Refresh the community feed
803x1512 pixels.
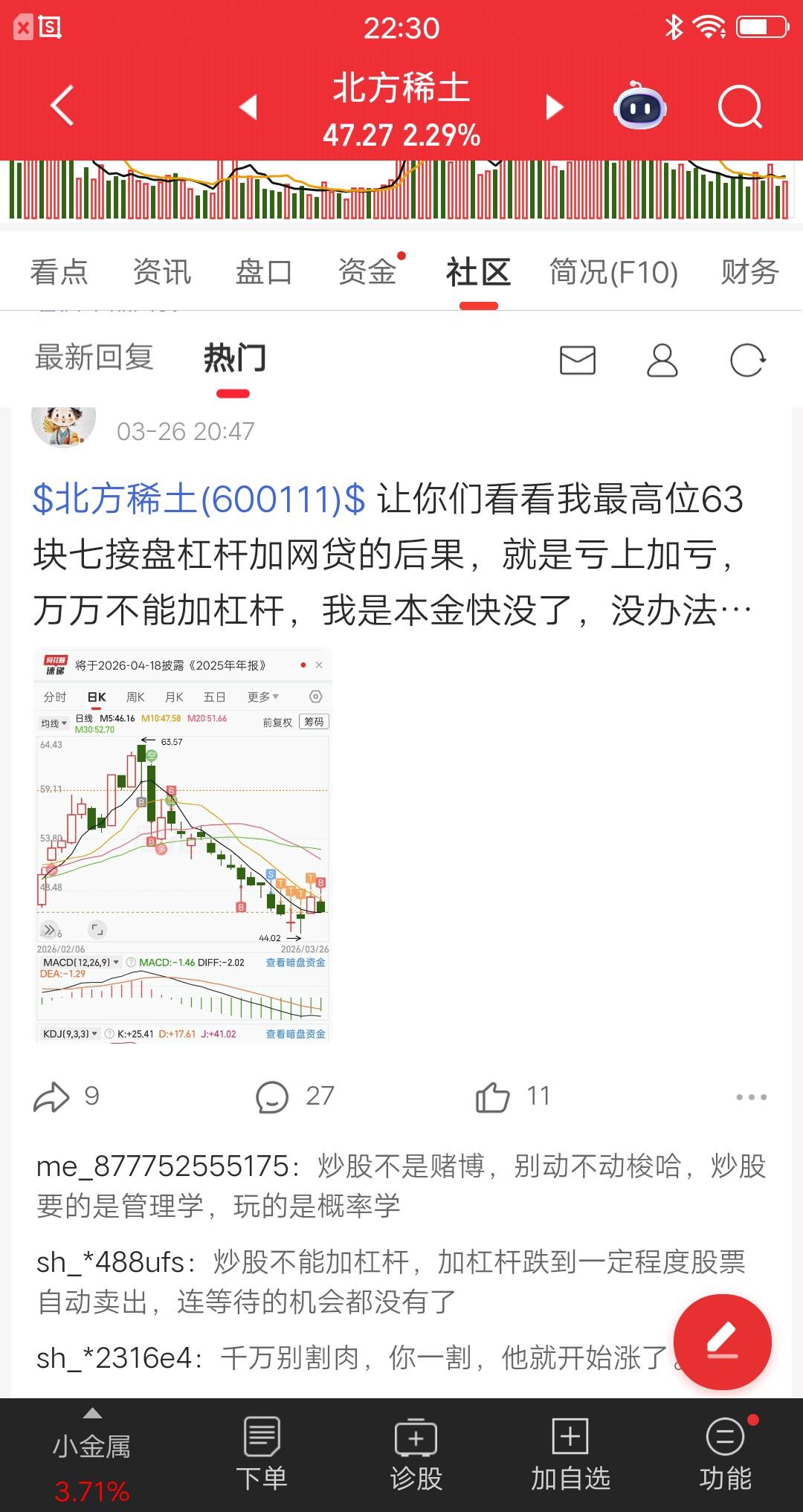[749, 361]
